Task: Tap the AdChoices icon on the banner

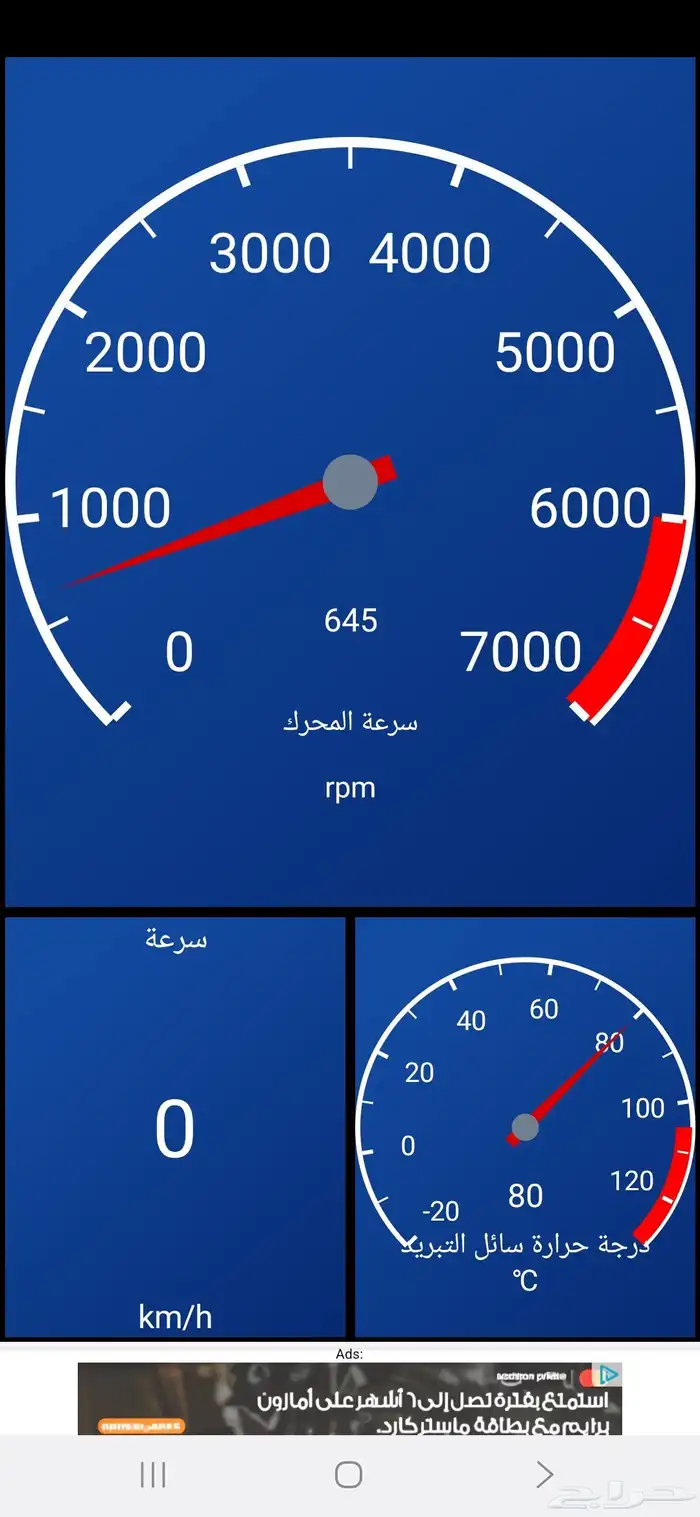Action: pyautogui.click(x=608, y=1375)
